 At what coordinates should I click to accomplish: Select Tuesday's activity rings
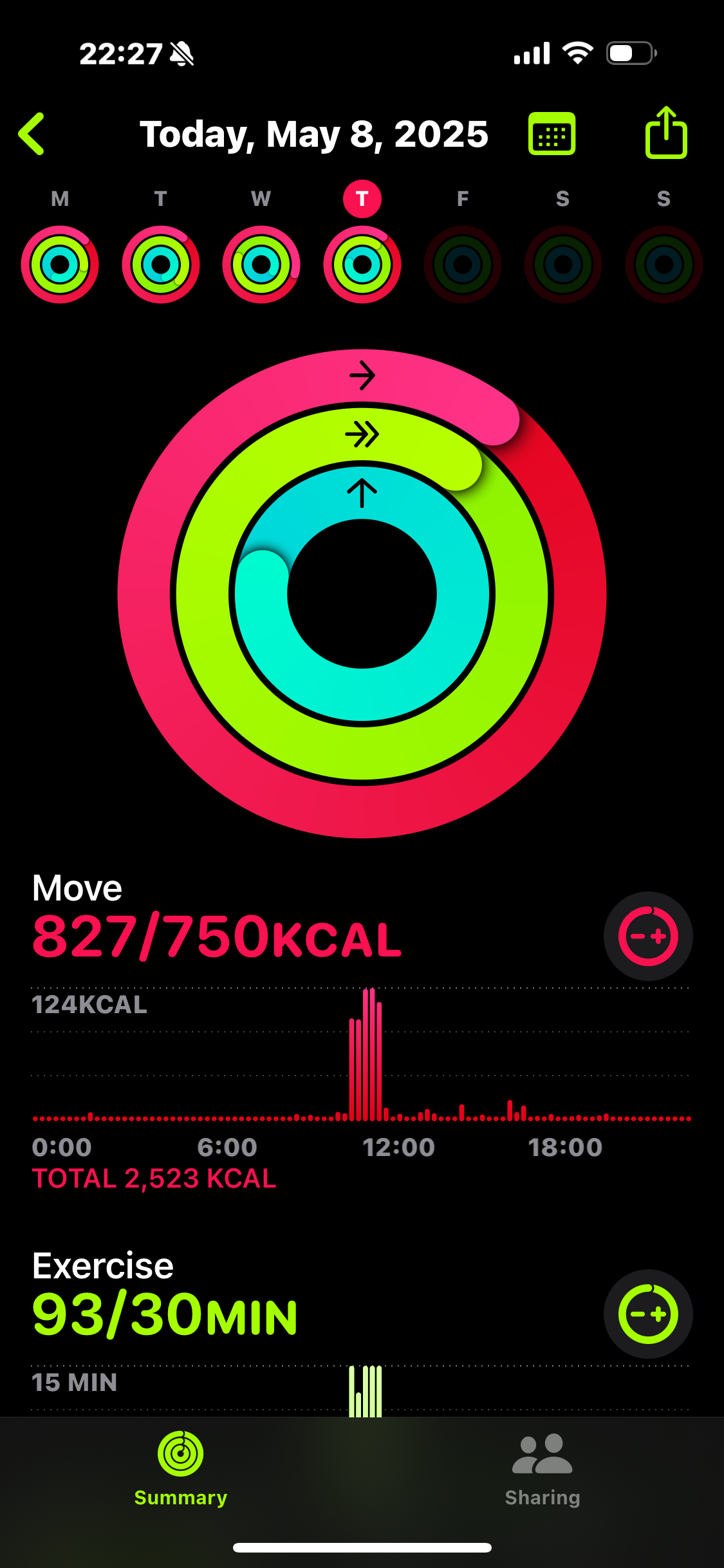coord(161,265)
